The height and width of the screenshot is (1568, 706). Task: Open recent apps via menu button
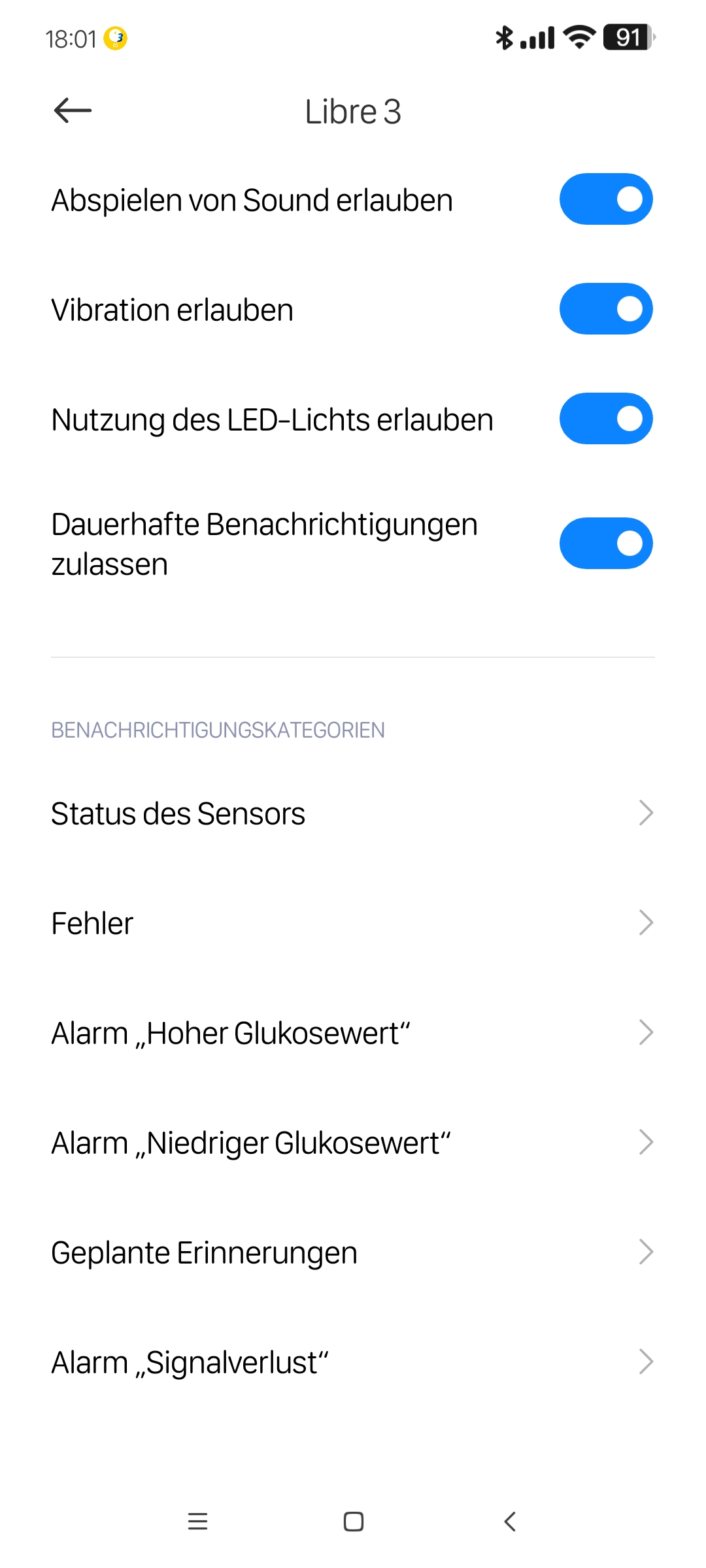[x=197, y=1522]
